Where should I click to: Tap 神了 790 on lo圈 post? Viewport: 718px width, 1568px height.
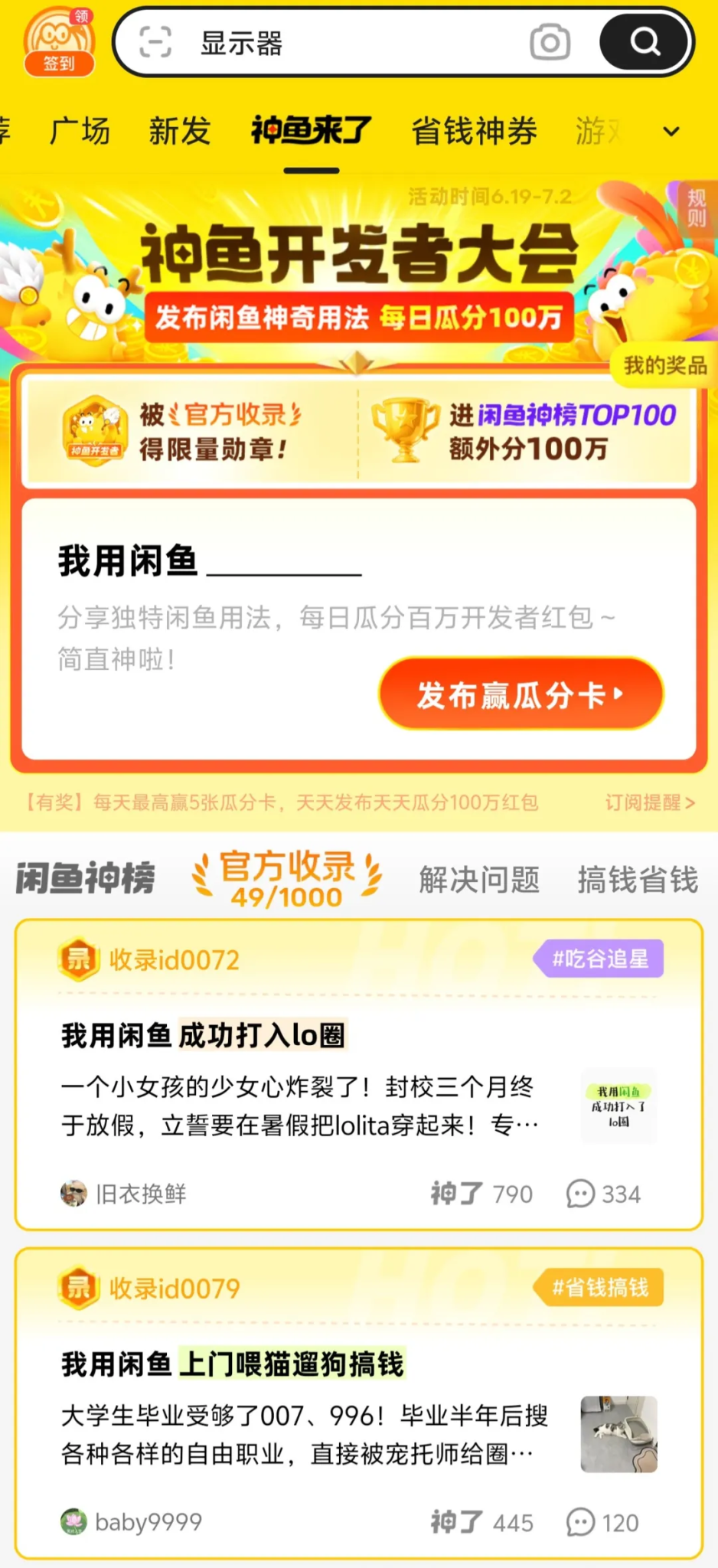(481, 1194)
